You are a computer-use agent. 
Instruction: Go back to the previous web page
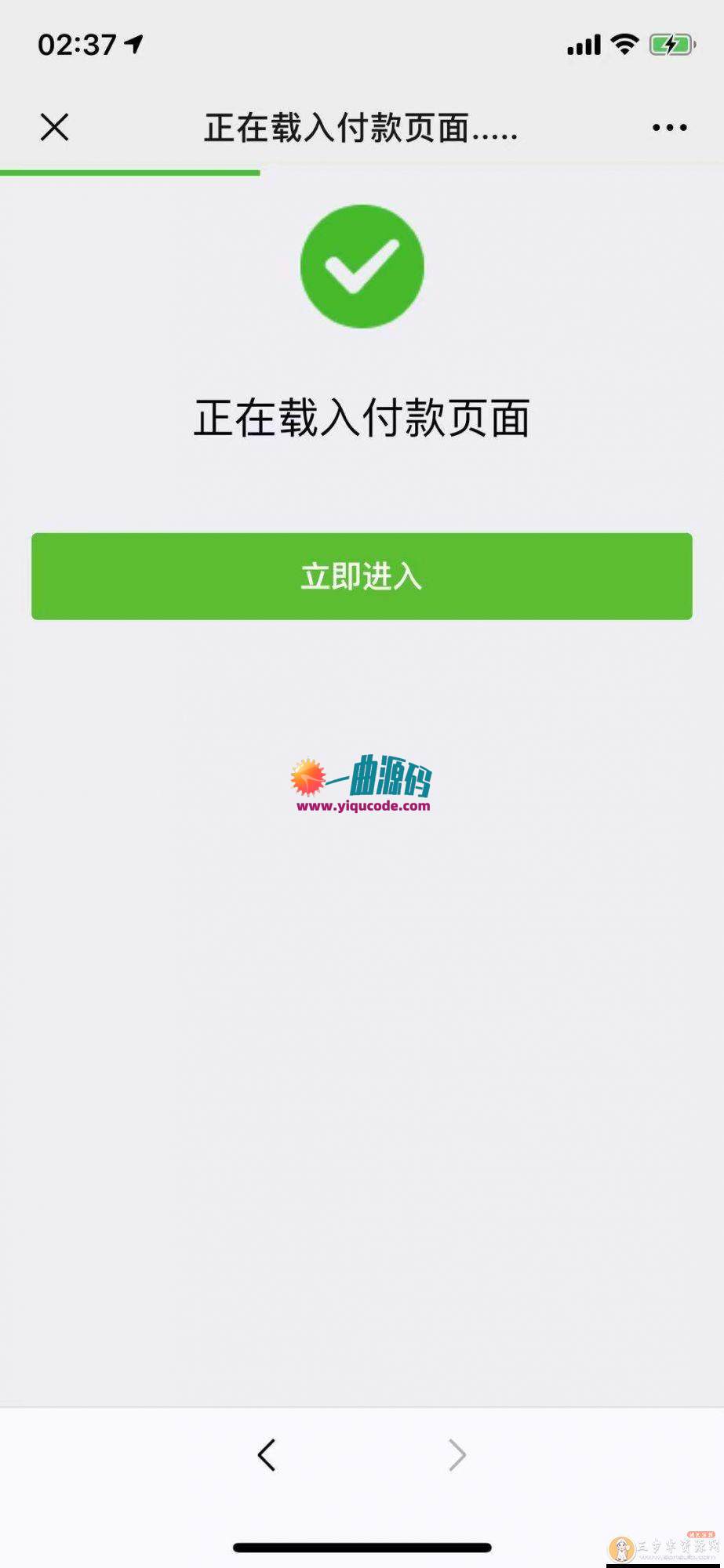coord(267,1455)
